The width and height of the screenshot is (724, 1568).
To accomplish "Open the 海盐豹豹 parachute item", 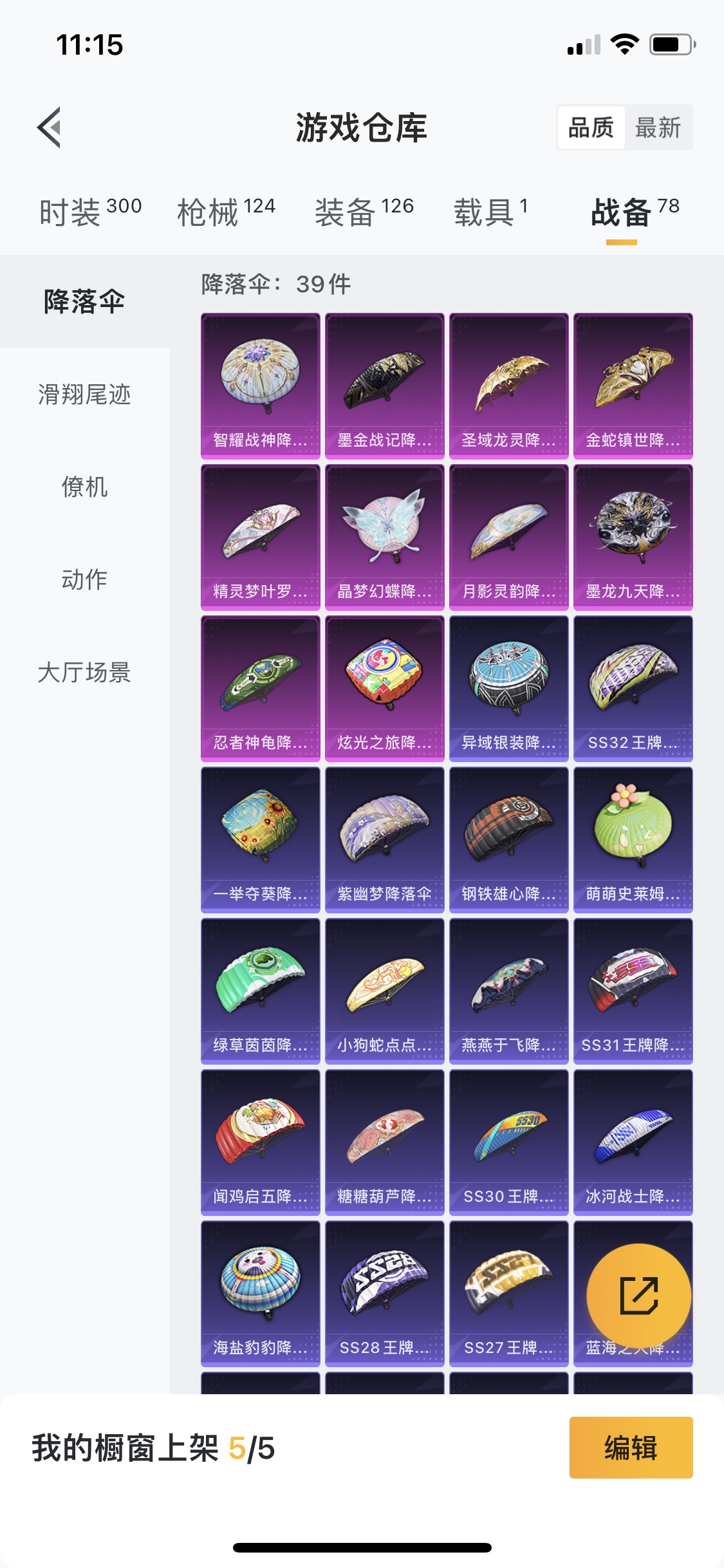I will point(260,1293).
